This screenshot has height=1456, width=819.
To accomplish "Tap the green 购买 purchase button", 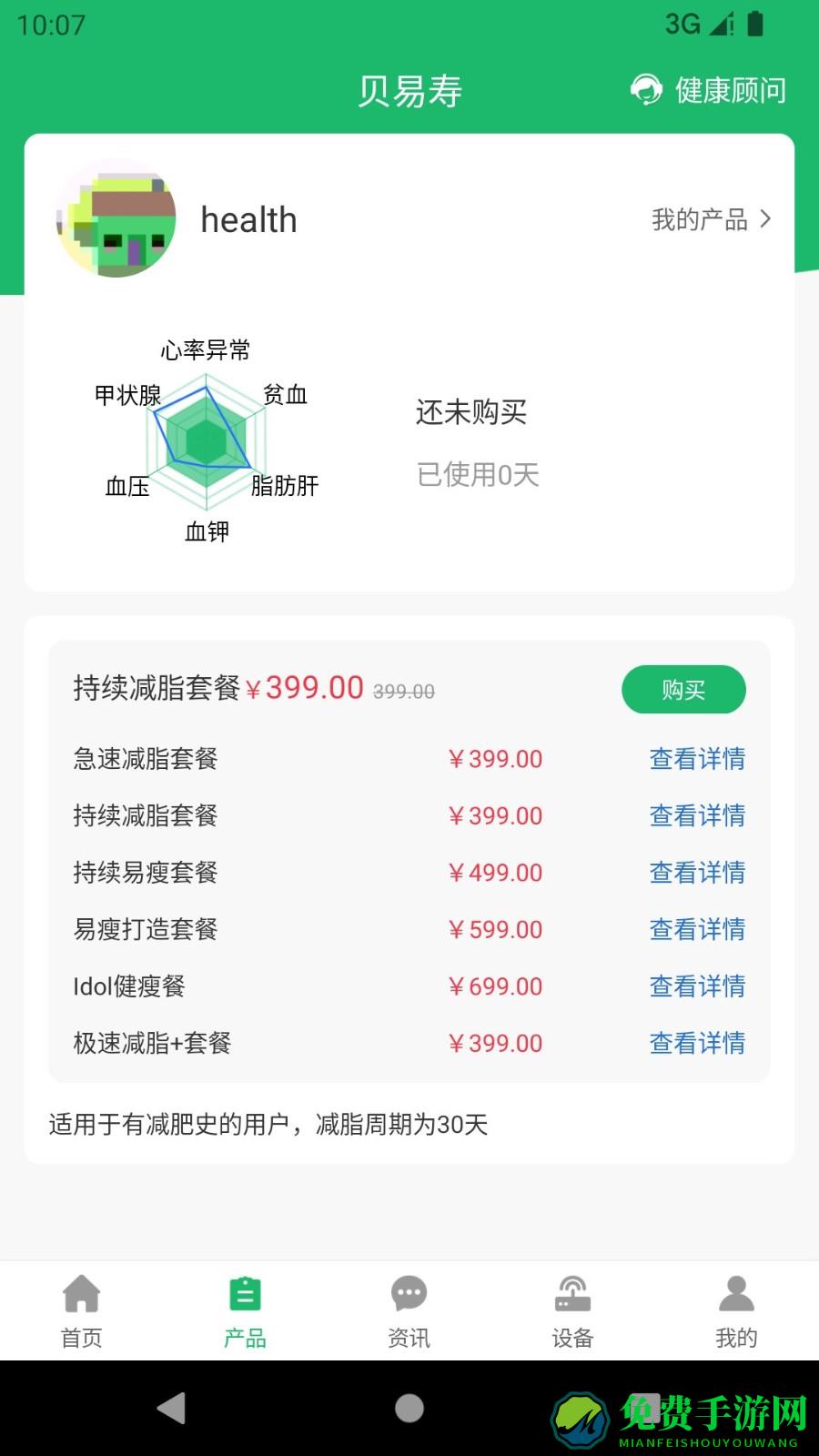I will click(683, 690).
